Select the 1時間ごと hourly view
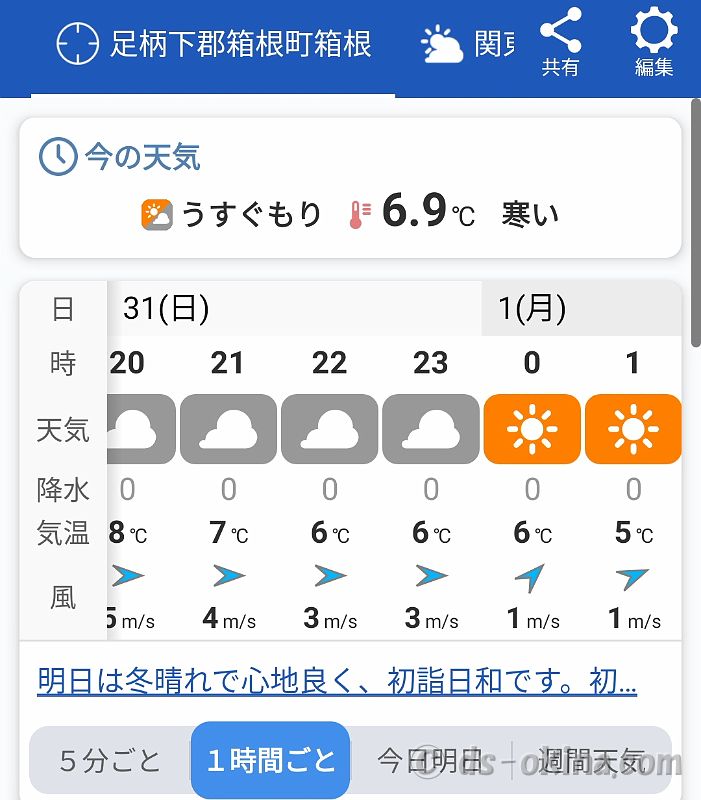This screenshot has height=800, width=701. [270, 761]
